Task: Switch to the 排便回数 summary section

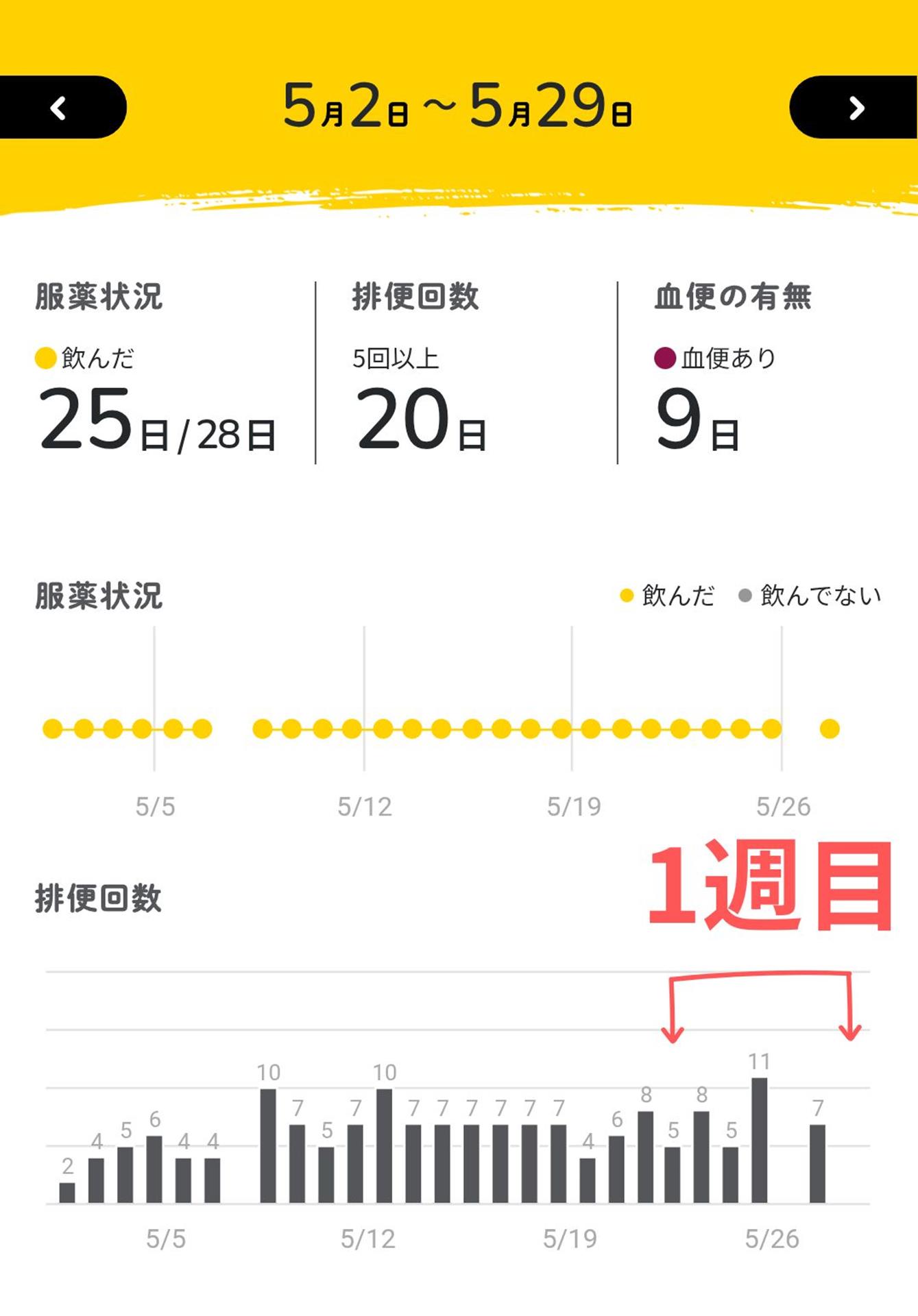Action: [x=416, y=296]
